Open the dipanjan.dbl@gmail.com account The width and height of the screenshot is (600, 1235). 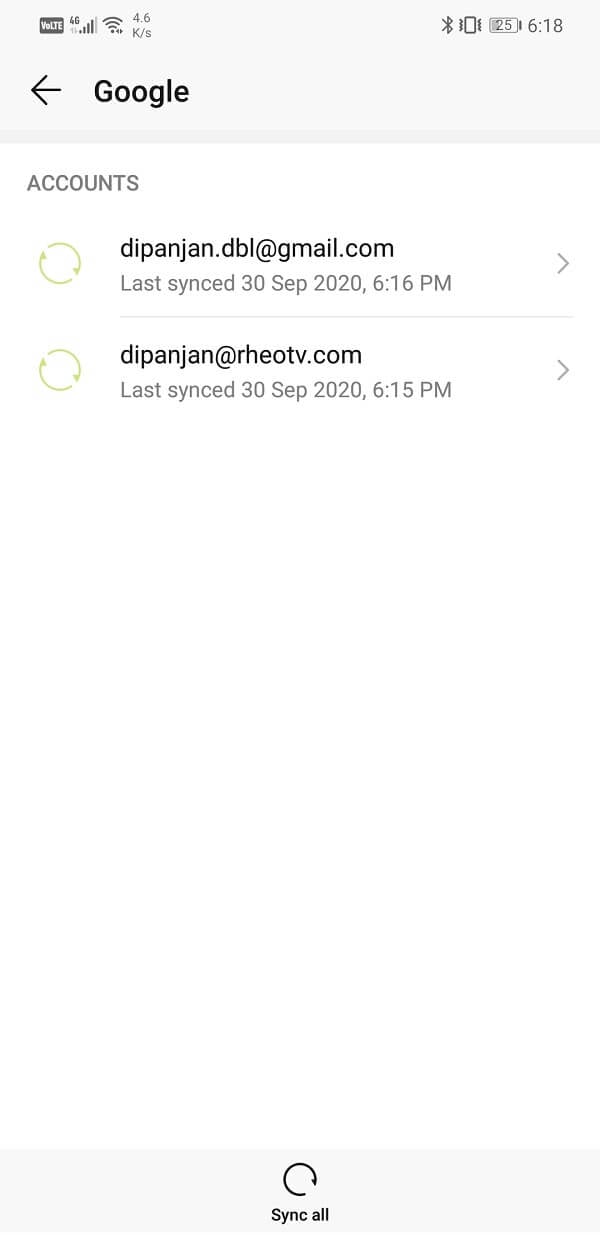pyautogui.click(x=300, y=264)
